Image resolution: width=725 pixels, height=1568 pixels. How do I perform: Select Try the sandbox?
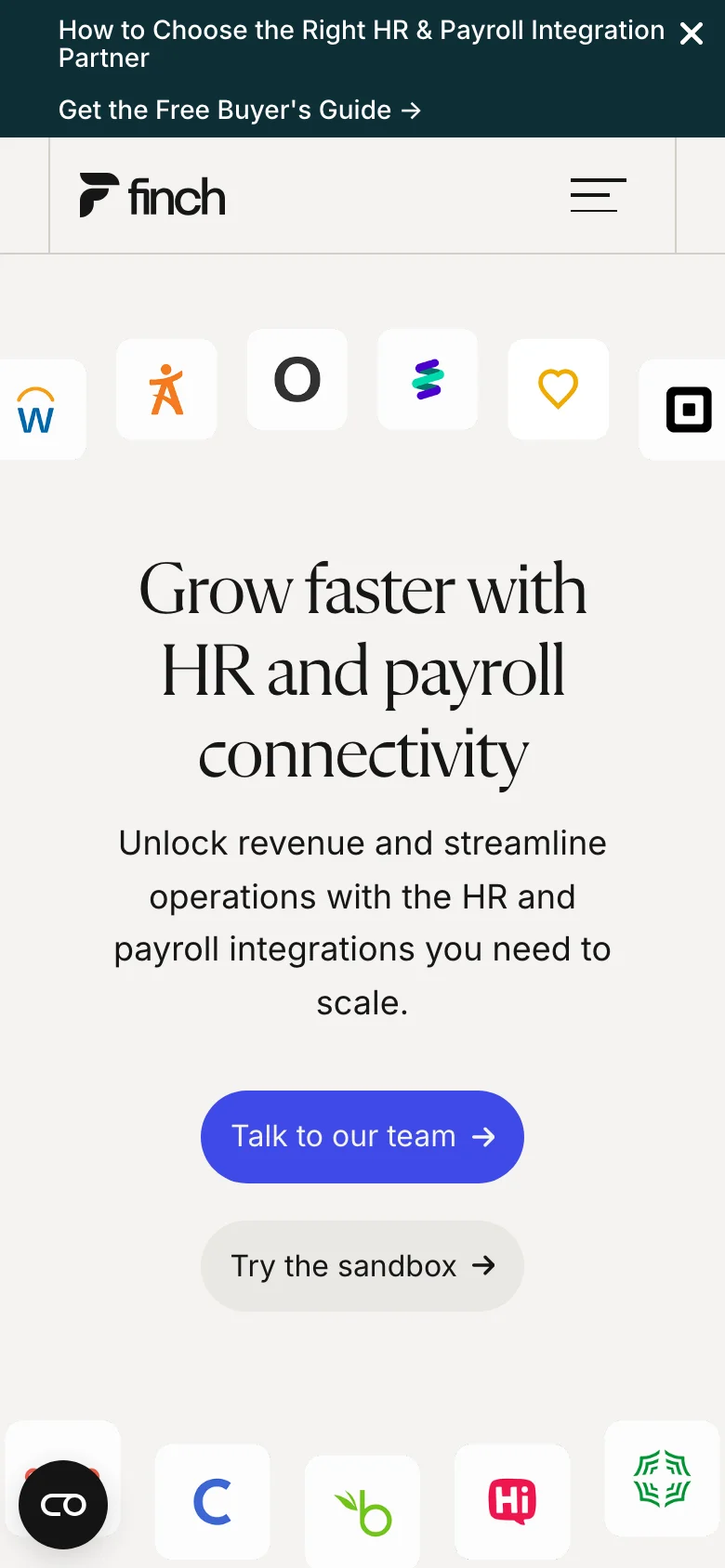click(x=362, y=1265)
